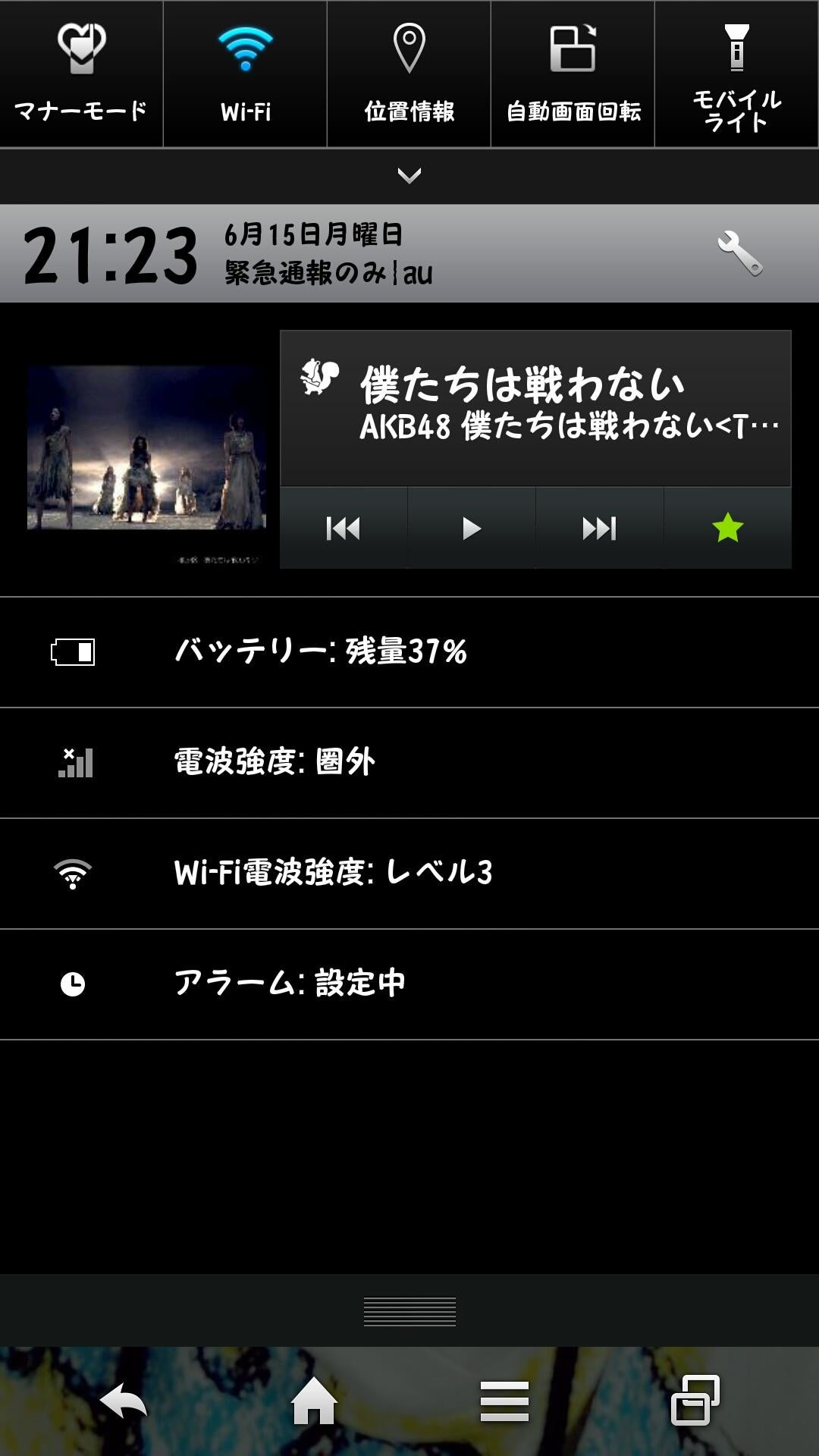Switch on モバイルライト flashlight
The width and height of the screenshot is (819, 1456).
[x=736, y=74]
